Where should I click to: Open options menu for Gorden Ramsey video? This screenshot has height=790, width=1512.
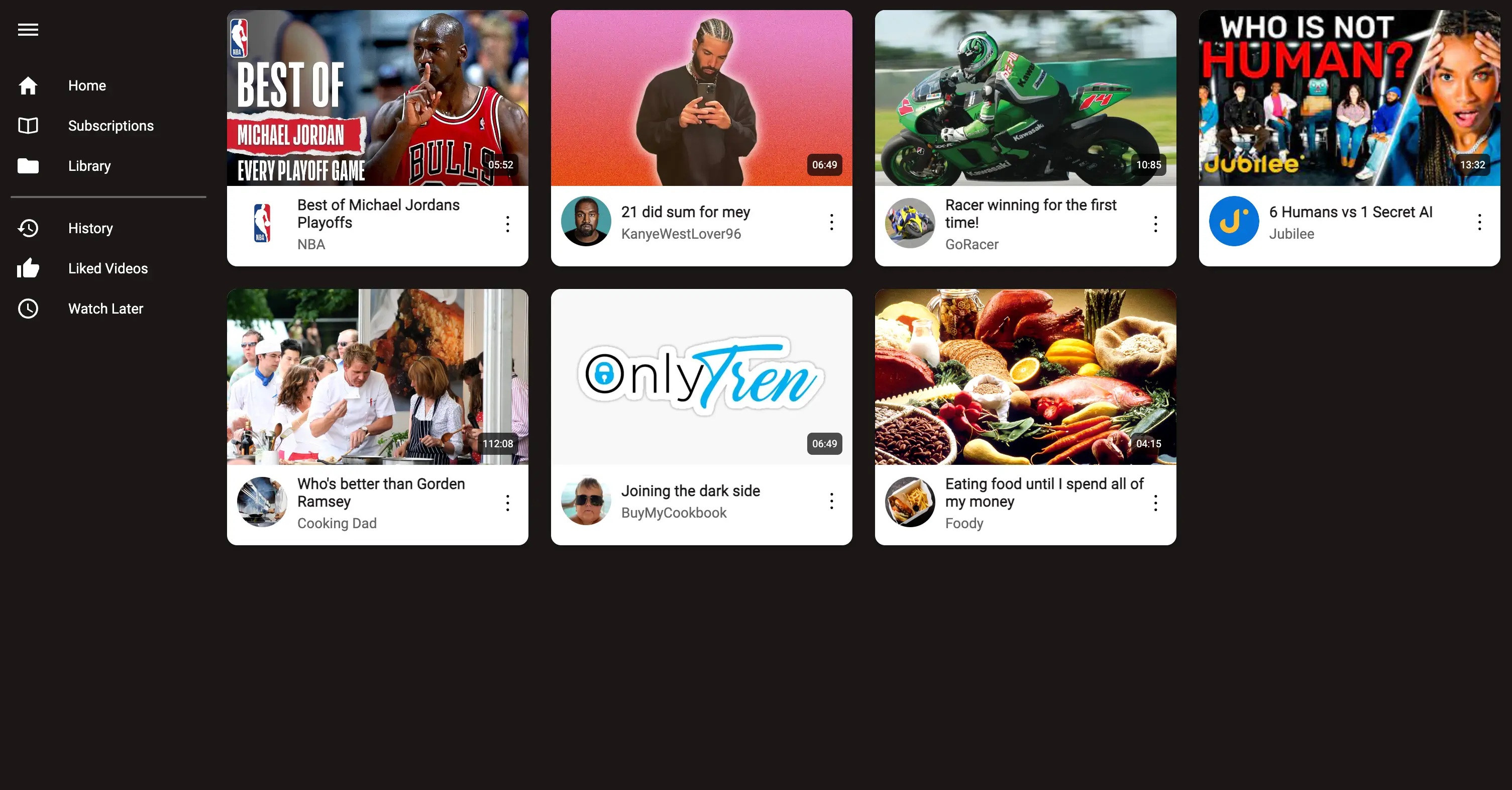508,503
